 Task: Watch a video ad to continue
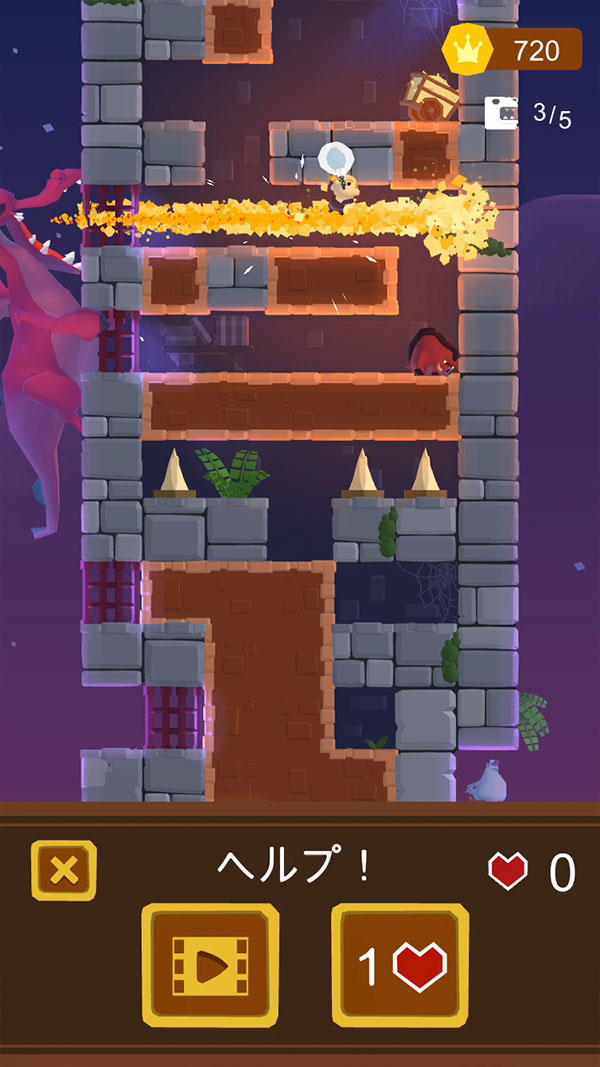pyautogui.click(x=210, y=965)
